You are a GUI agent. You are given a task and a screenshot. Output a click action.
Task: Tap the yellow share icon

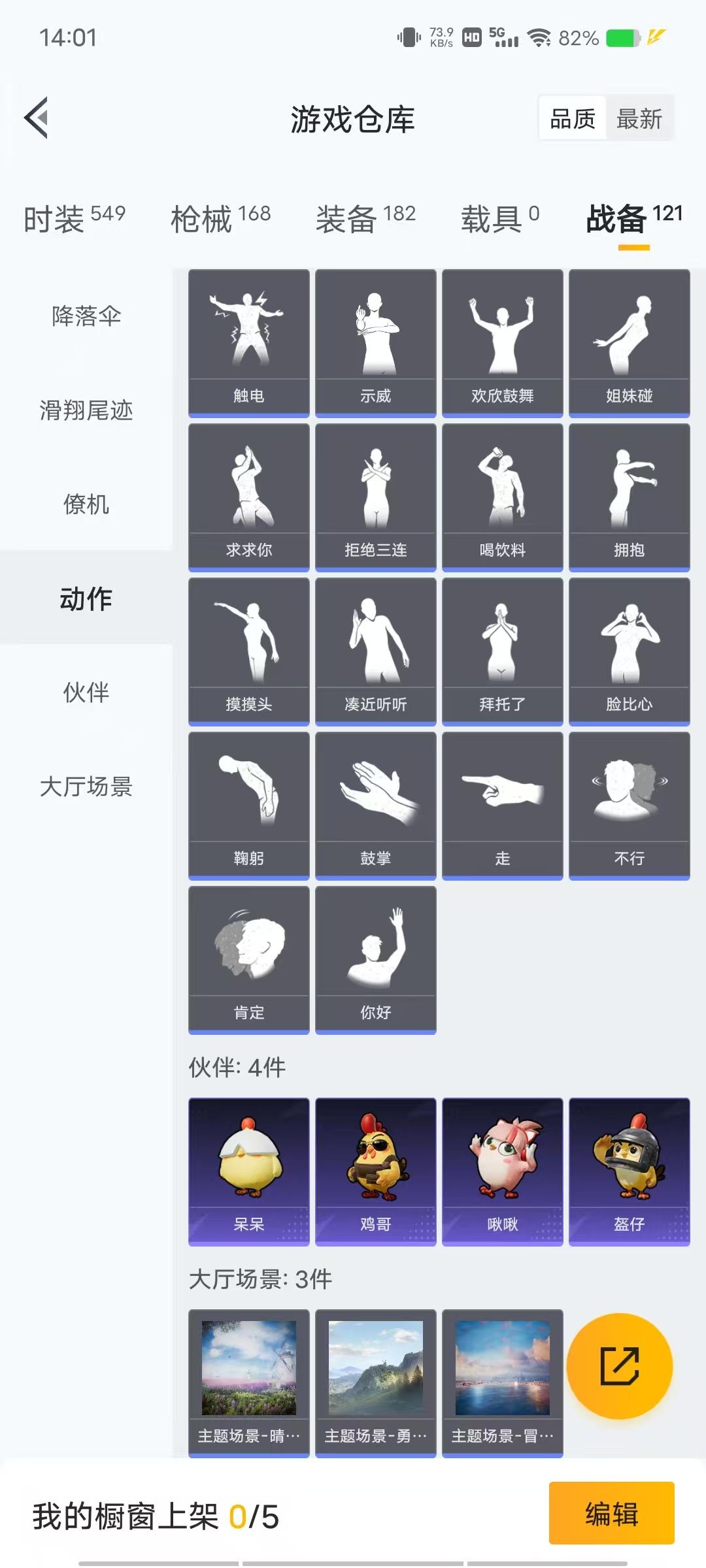pos(621,1365)
